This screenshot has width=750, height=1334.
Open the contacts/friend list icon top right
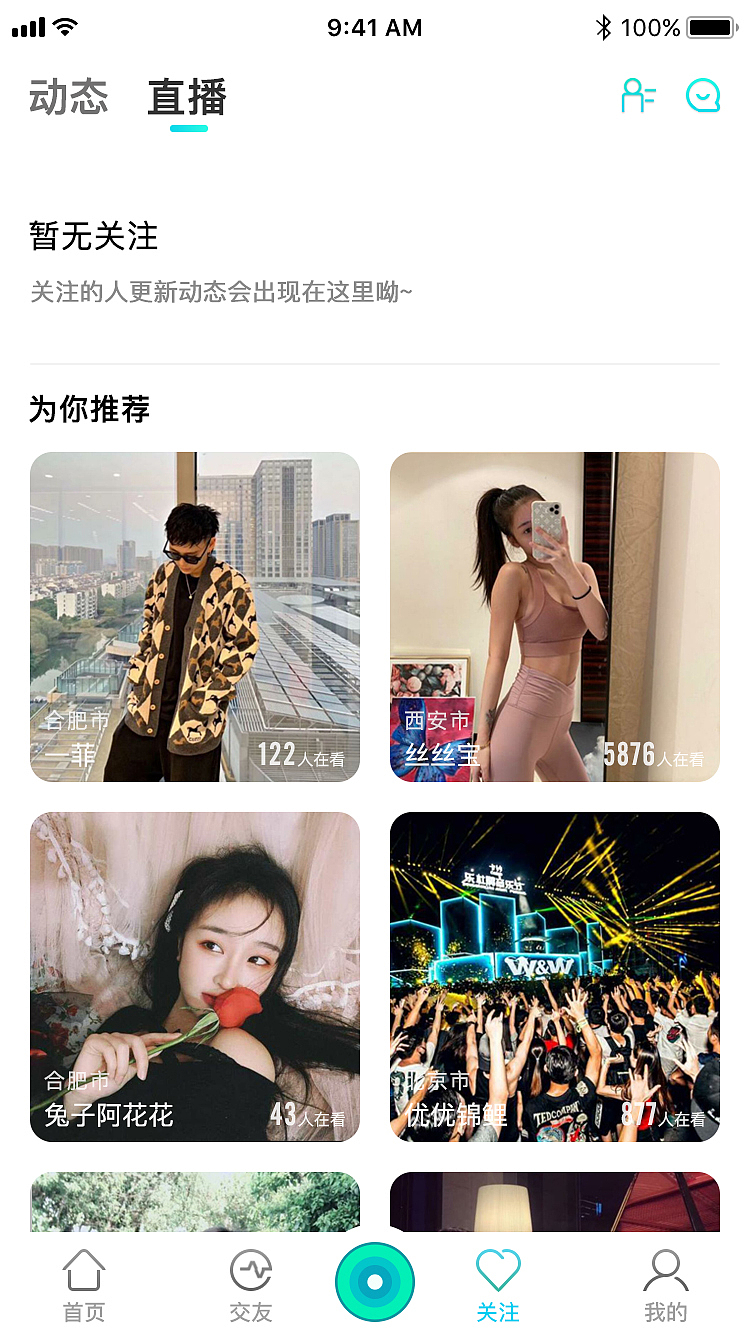638,97
